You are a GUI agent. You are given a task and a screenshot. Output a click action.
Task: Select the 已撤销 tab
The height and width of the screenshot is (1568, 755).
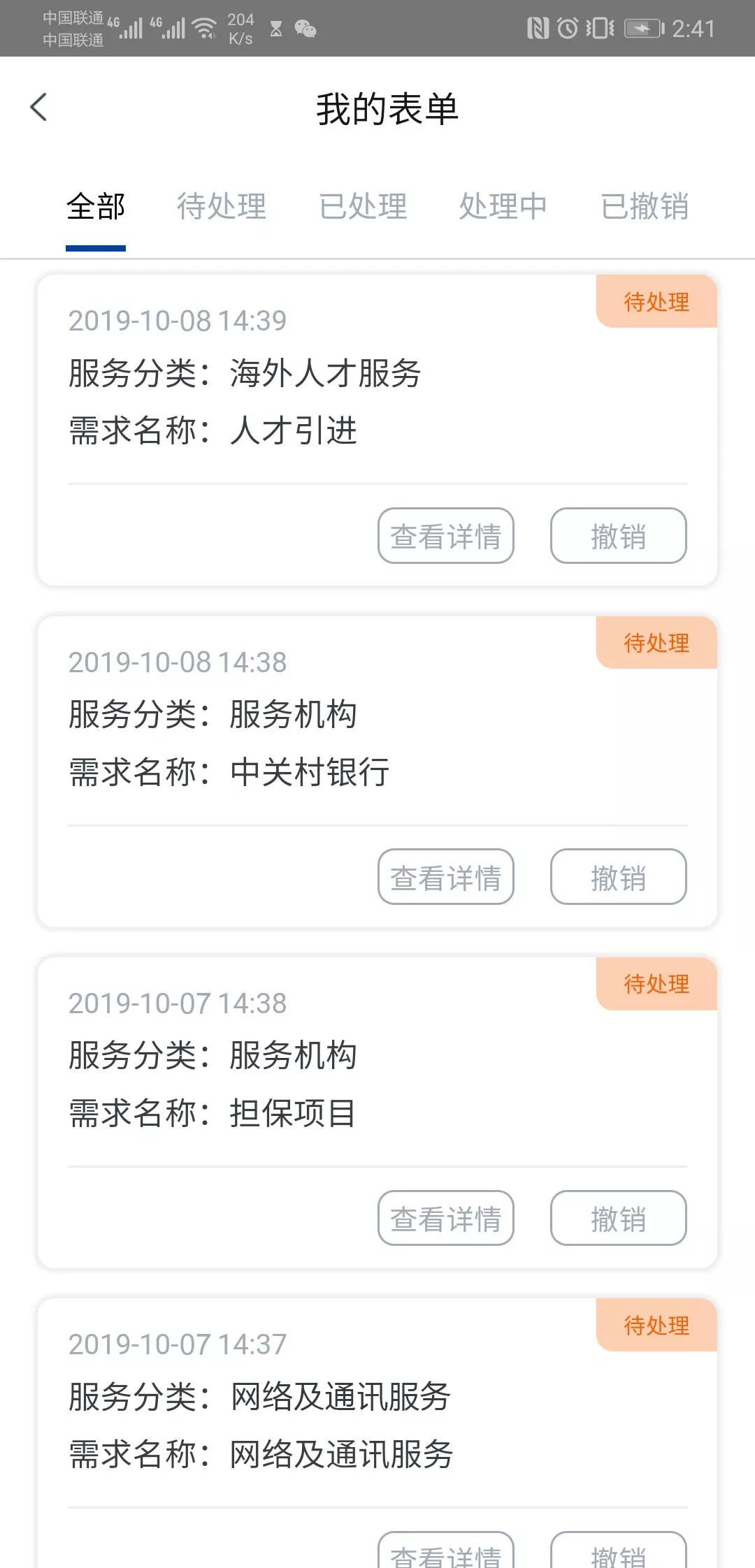645,207
